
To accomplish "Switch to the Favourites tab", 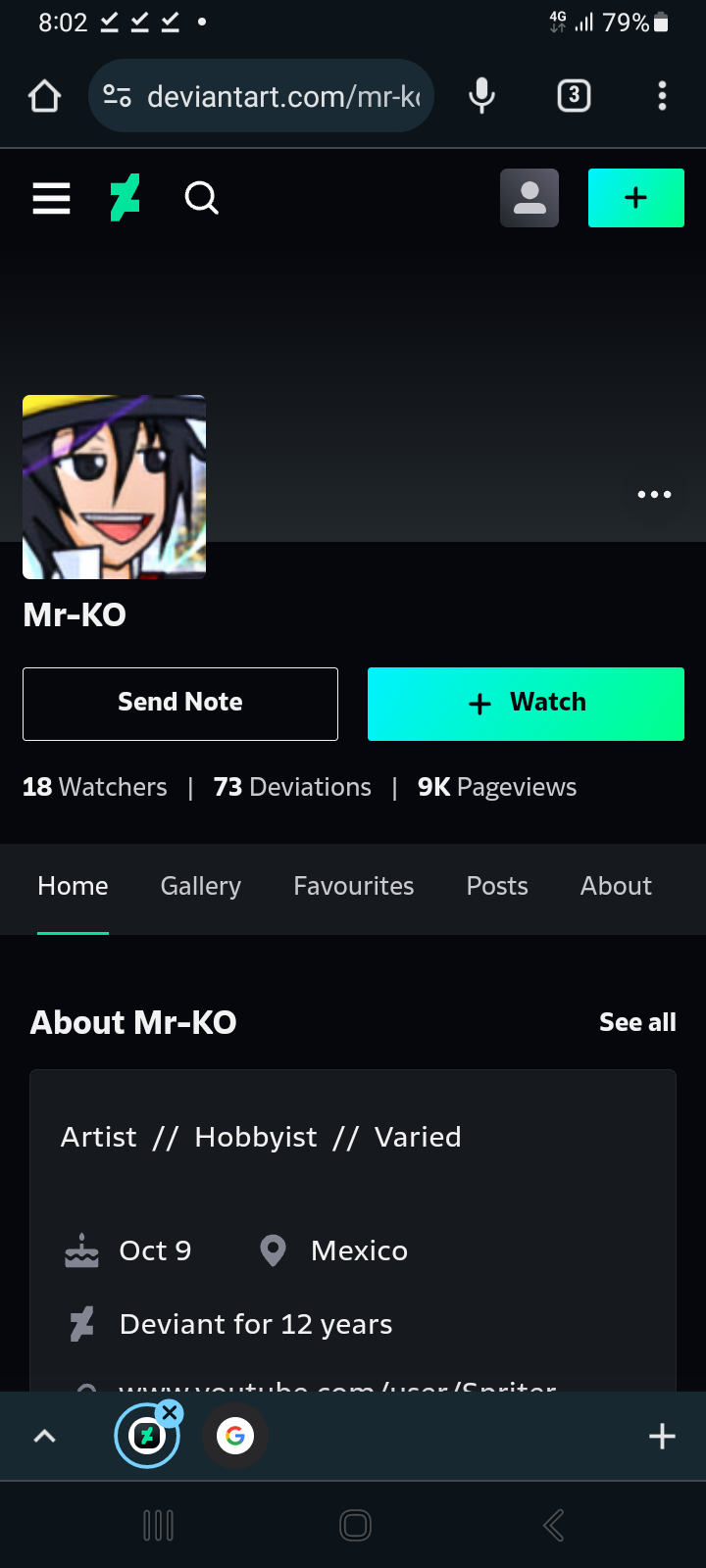I will (353, 886).
